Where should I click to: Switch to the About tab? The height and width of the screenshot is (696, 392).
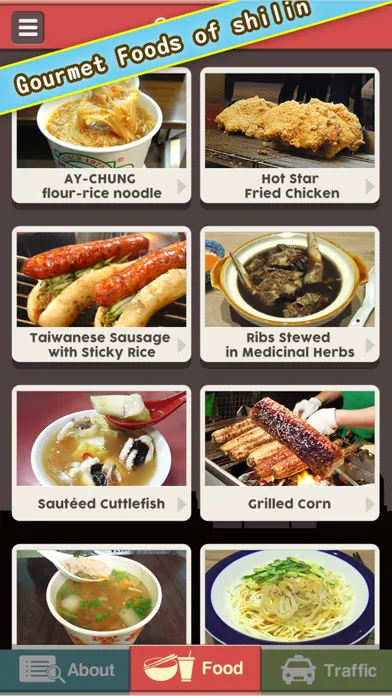point(65,670)
